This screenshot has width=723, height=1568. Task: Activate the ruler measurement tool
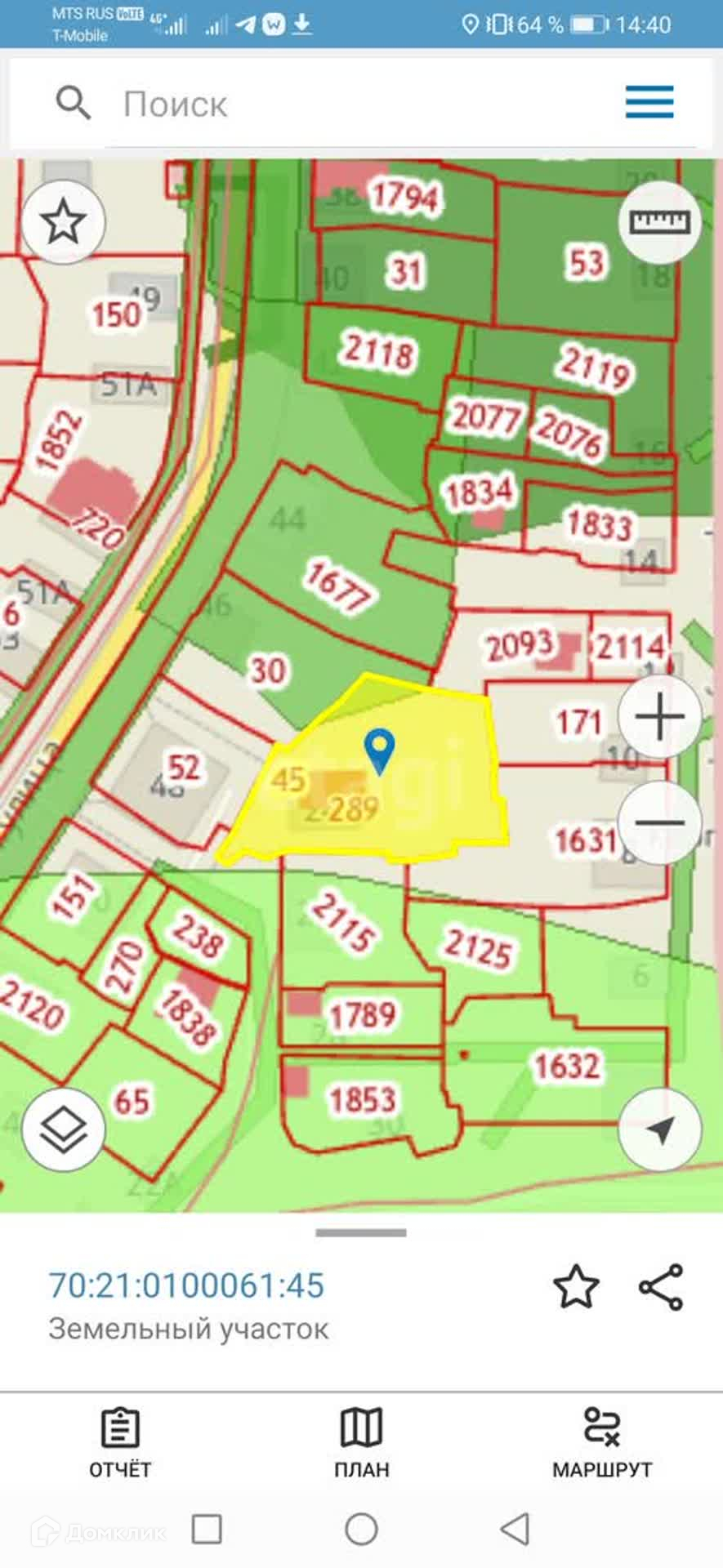659,222
